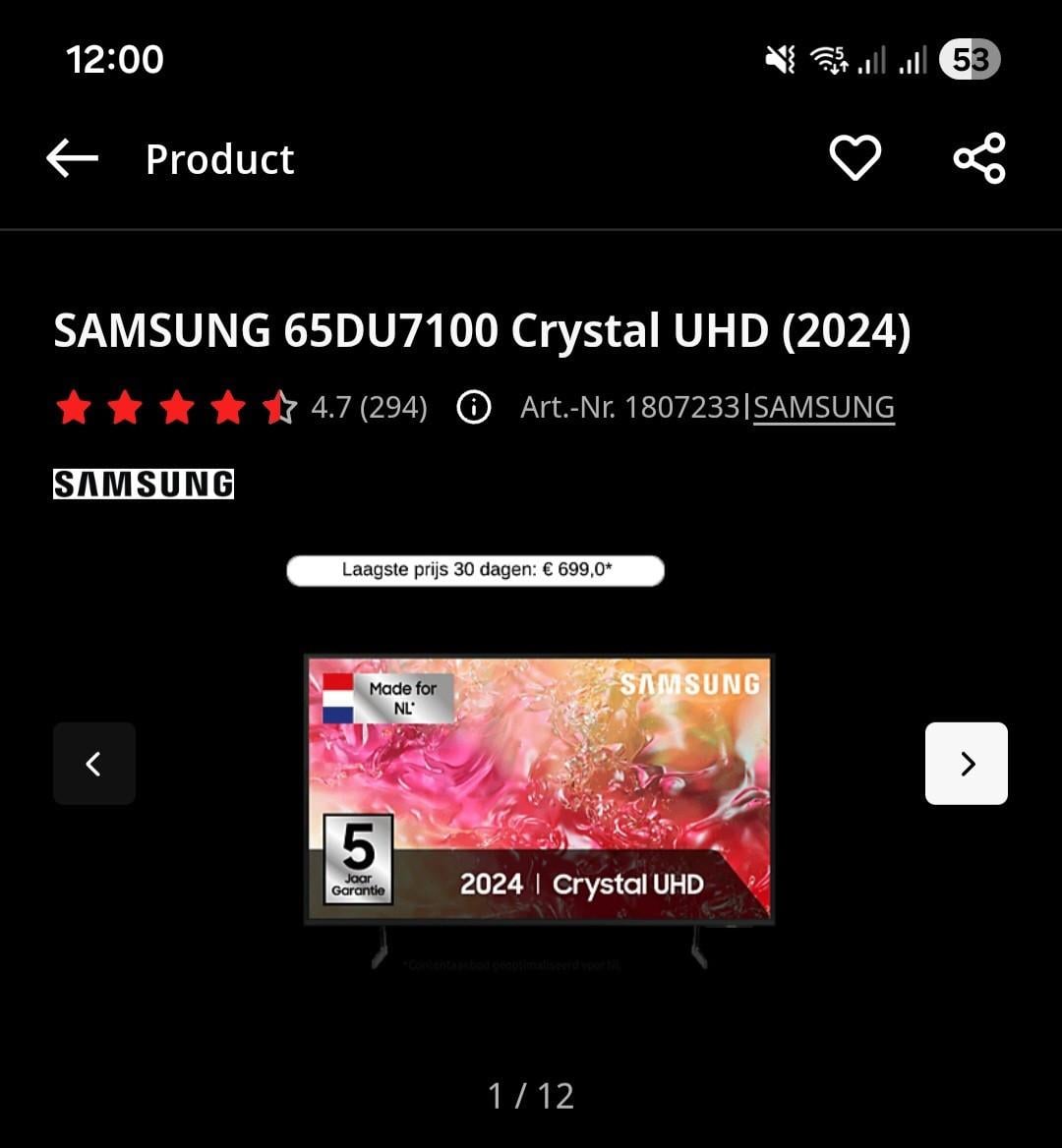Tap the heart icon to favorite this product
The width and height of the screenshot is (1062, 1148).
pos(855,157)
